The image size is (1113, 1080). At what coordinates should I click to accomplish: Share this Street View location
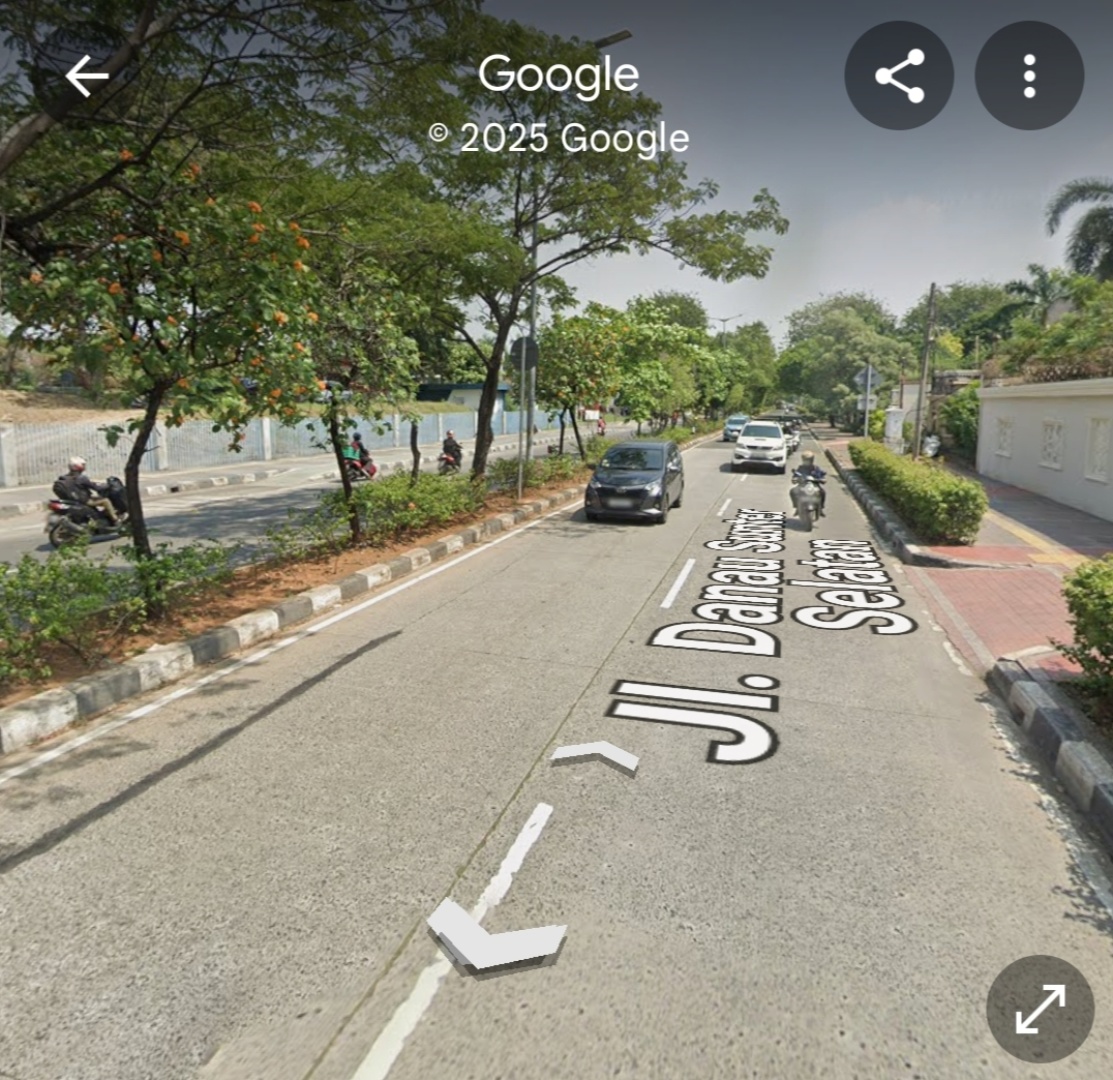pyautogui.click(x=898, y=76)
